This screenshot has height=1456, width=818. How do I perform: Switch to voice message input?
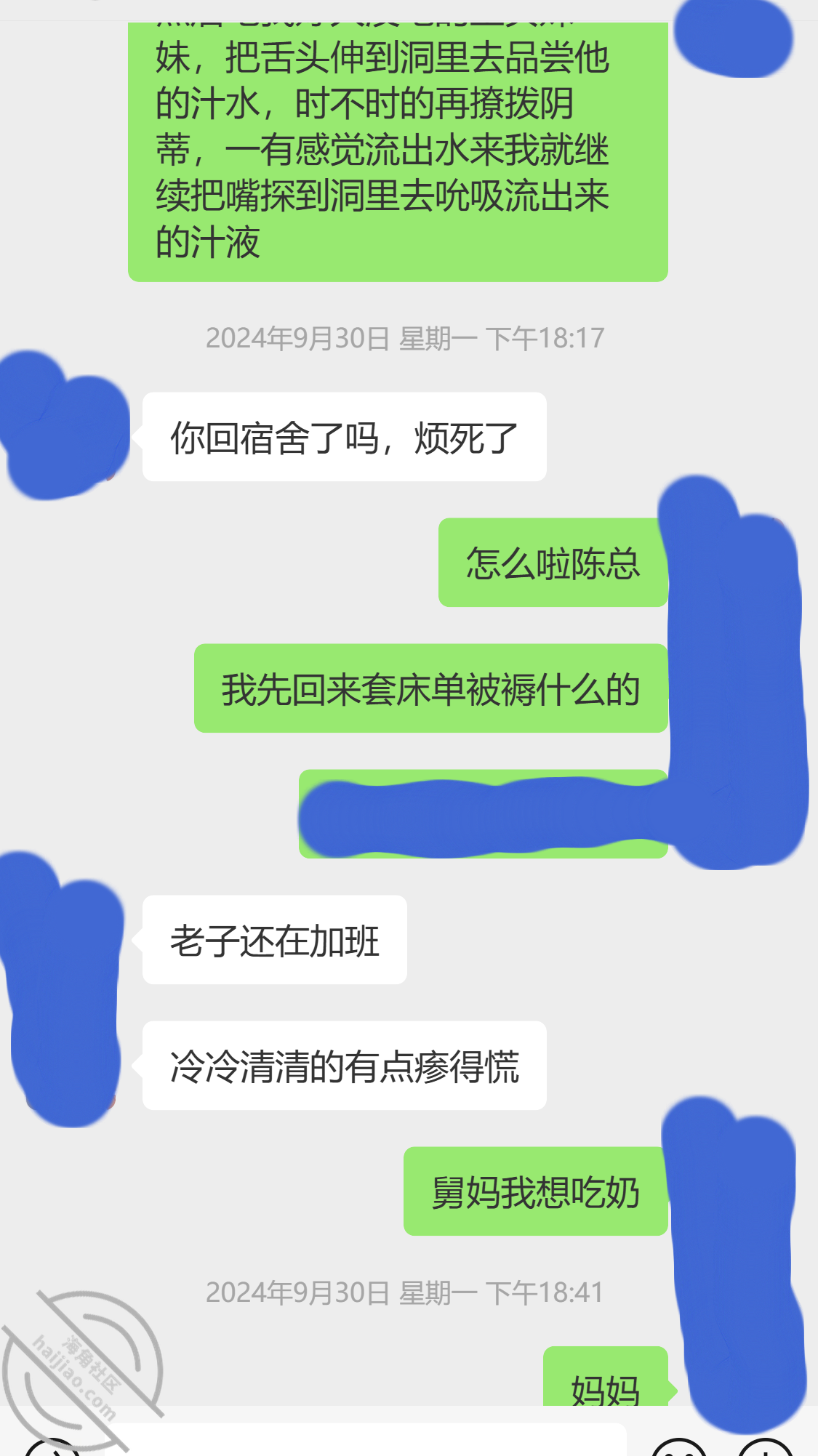click(x=52, y=1448)
